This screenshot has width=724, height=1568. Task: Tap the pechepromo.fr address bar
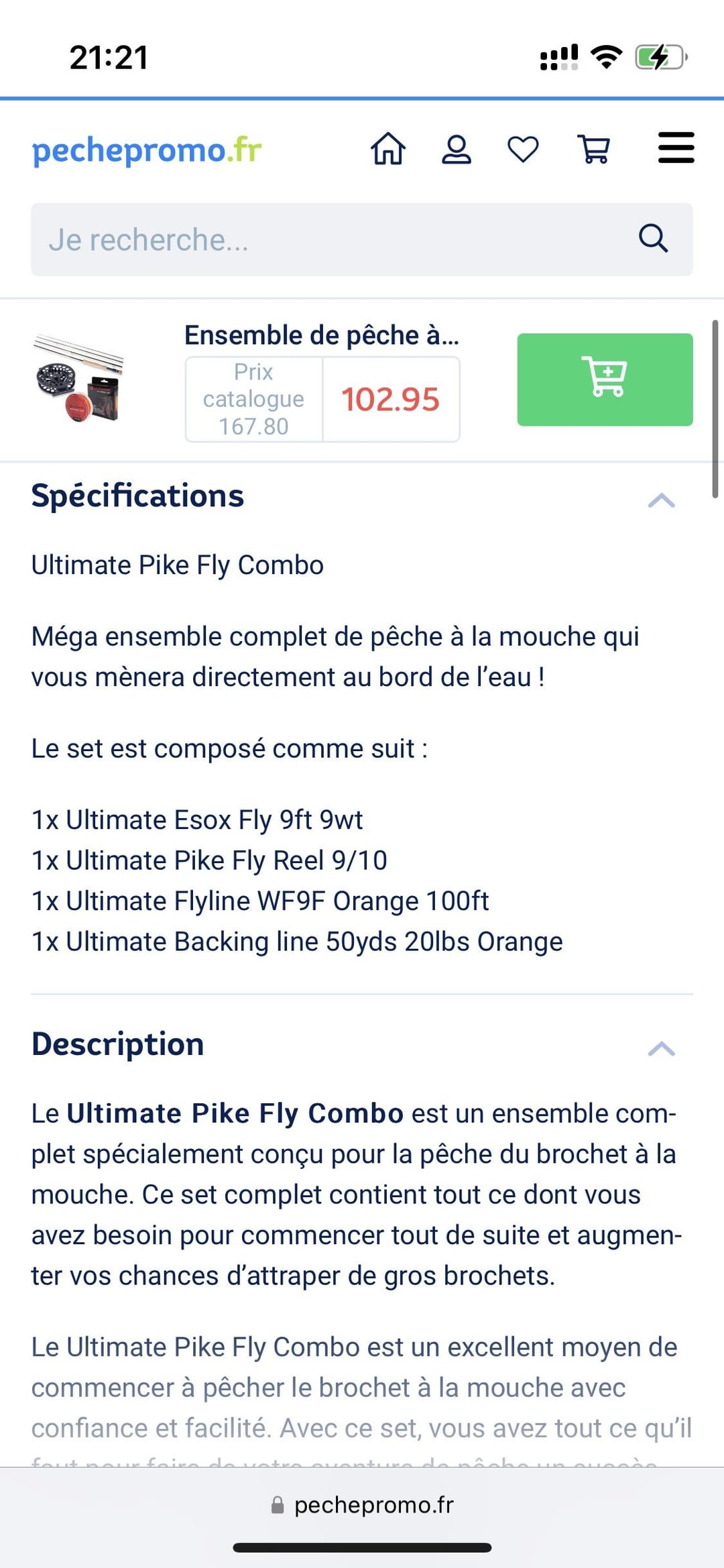pos(362,1505)
